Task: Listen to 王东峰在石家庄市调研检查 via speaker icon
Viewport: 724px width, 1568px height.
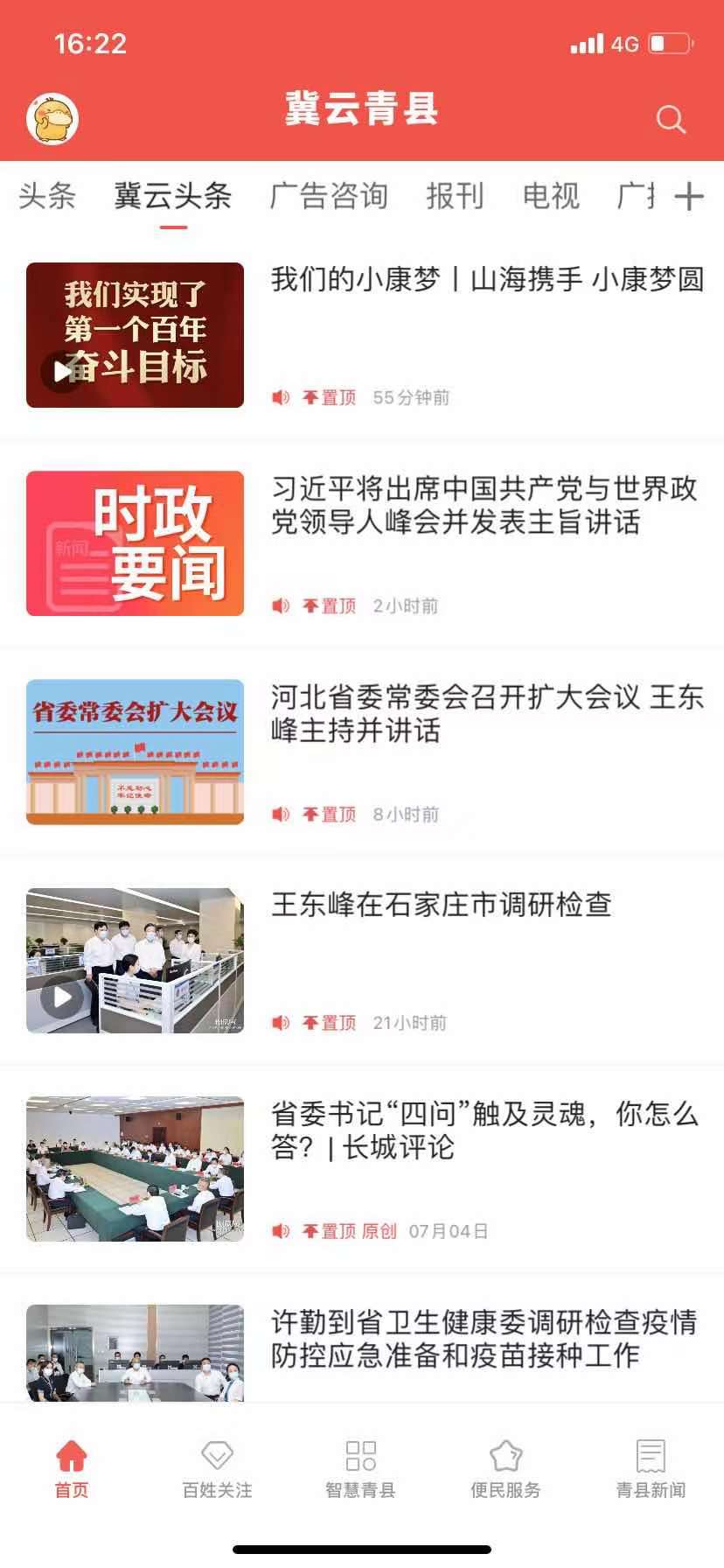Action: pos(281,1023)
